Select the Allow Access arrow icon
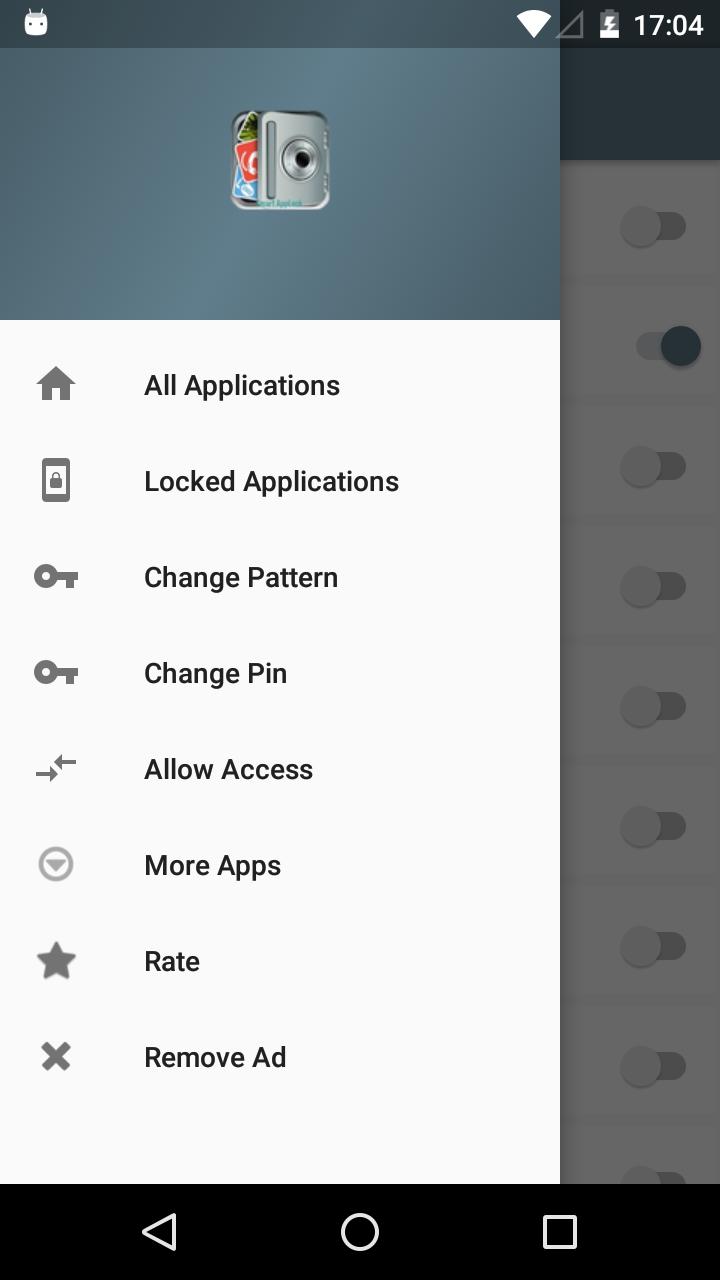Screen dimensions: 720x1280 pos(55,768)
